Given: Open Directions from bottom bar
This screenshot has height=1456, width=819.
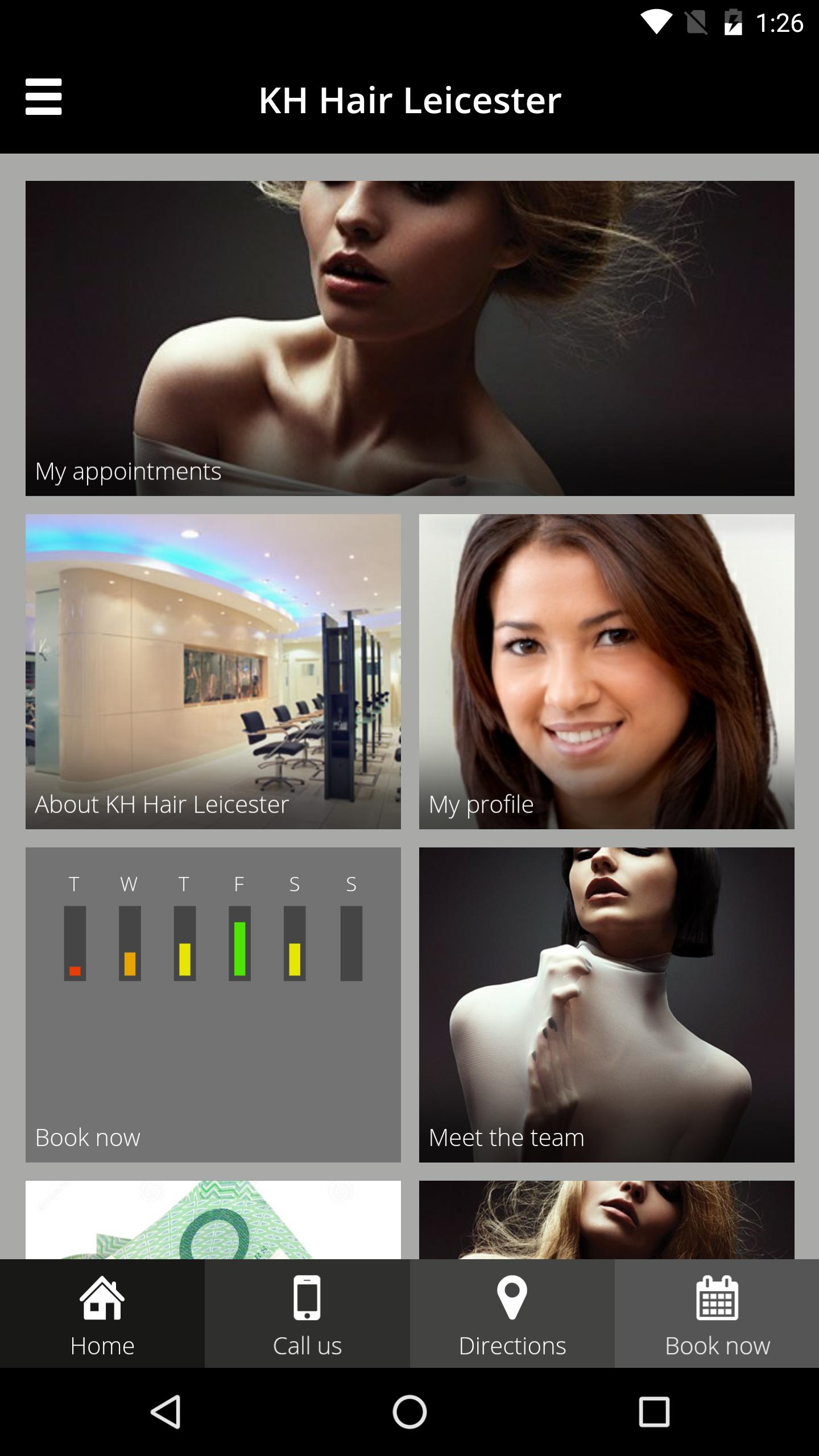Looking at the screenshot, I should coord(512,1313).
